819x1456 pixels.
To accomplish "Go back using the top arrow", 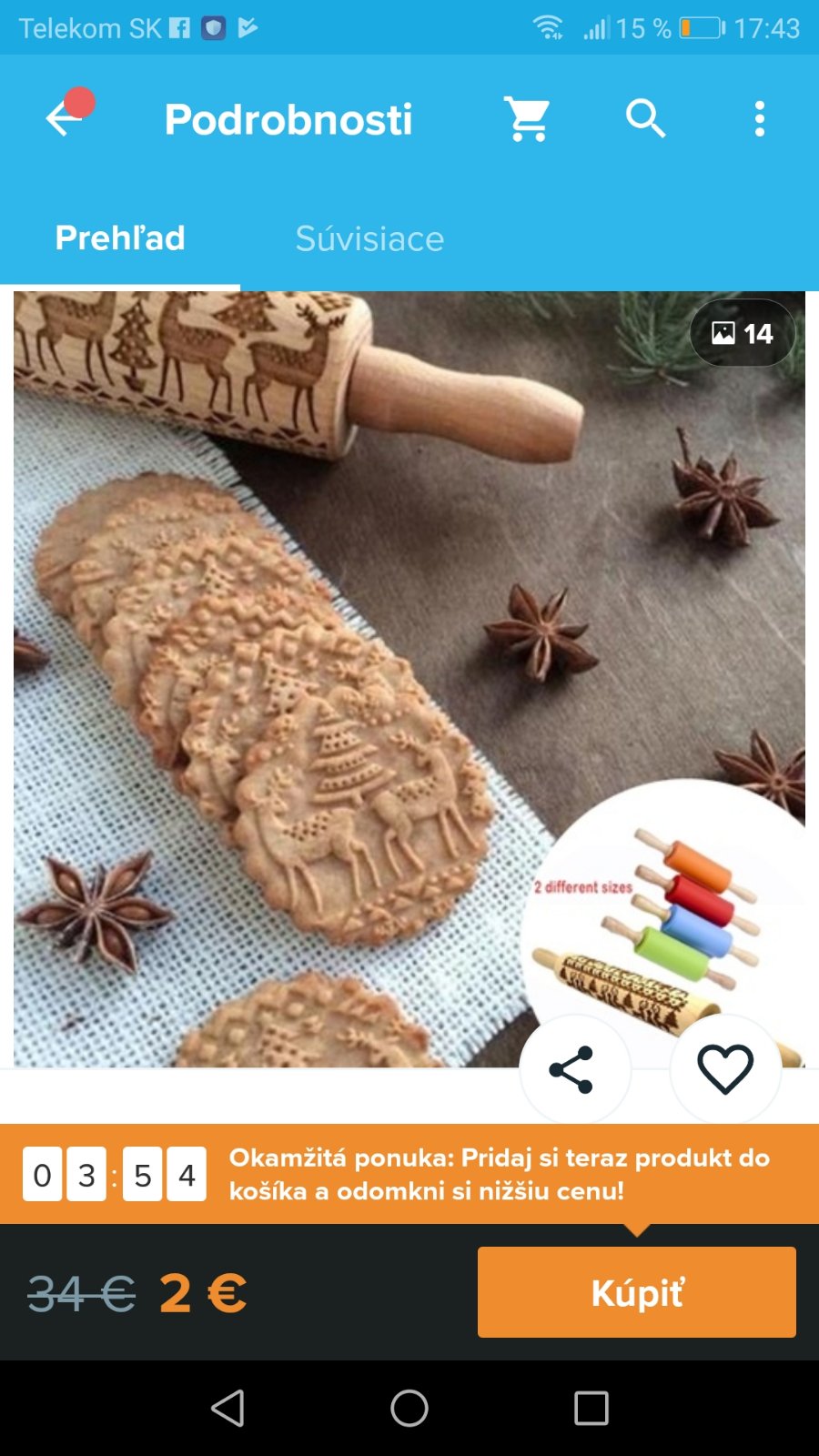I will coord(64,118).
